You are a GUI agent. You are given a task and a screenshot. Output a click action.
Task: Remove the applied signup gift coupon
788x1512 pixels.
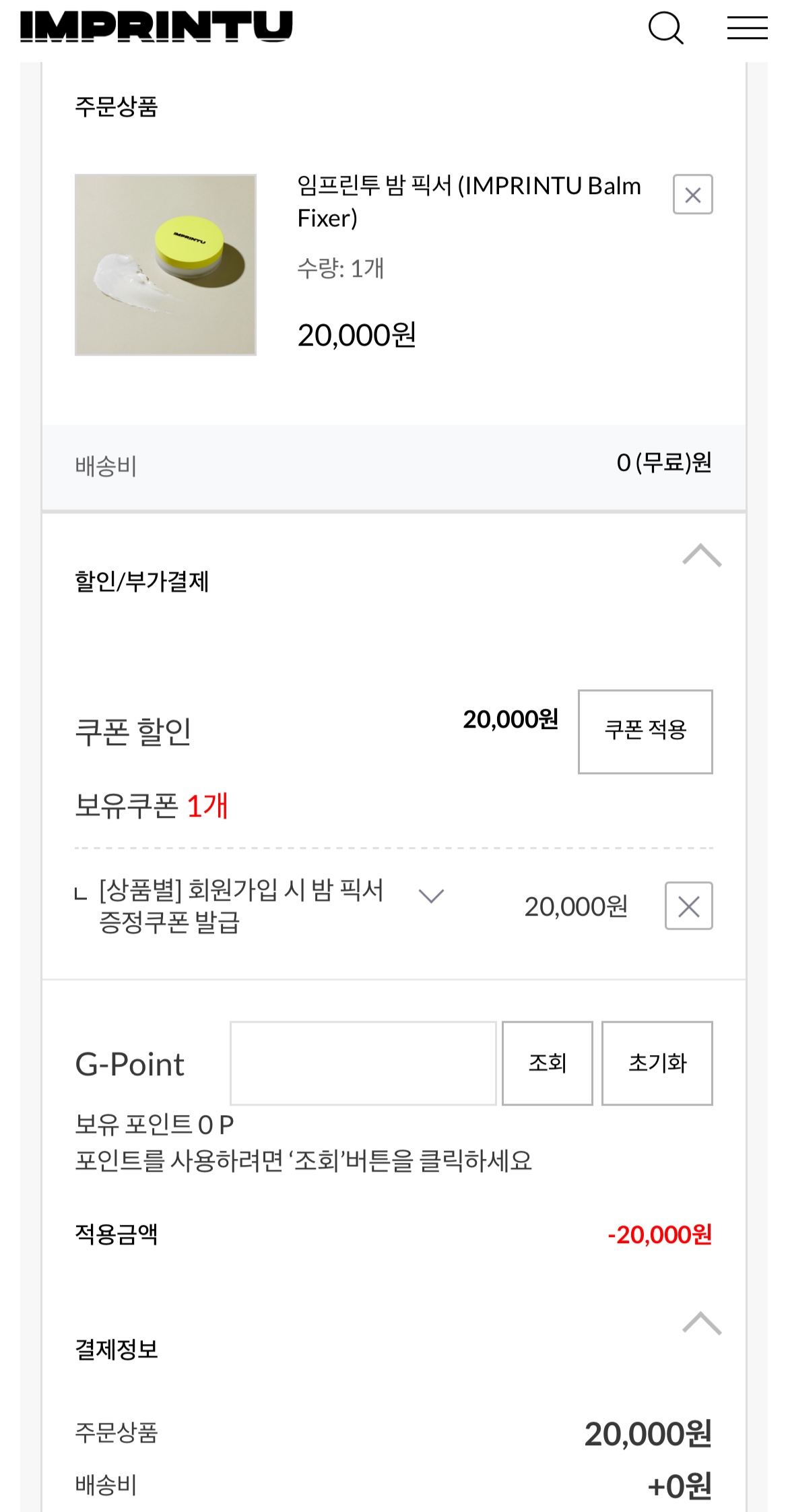pyautogui.click(x=688, y=907)
